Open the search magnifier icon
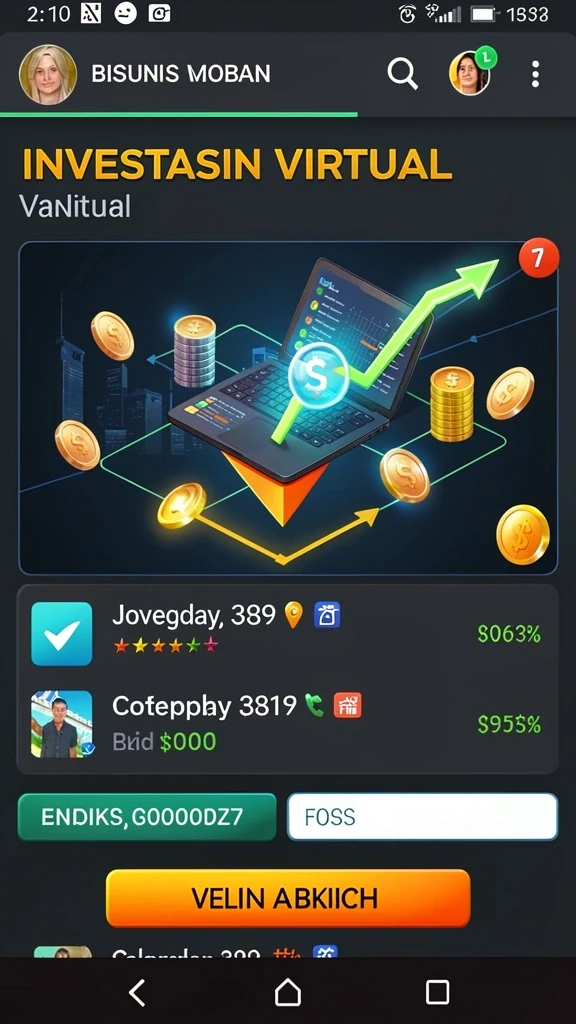This screenshot has height=1024, width=576. click(x=402, y=74)
